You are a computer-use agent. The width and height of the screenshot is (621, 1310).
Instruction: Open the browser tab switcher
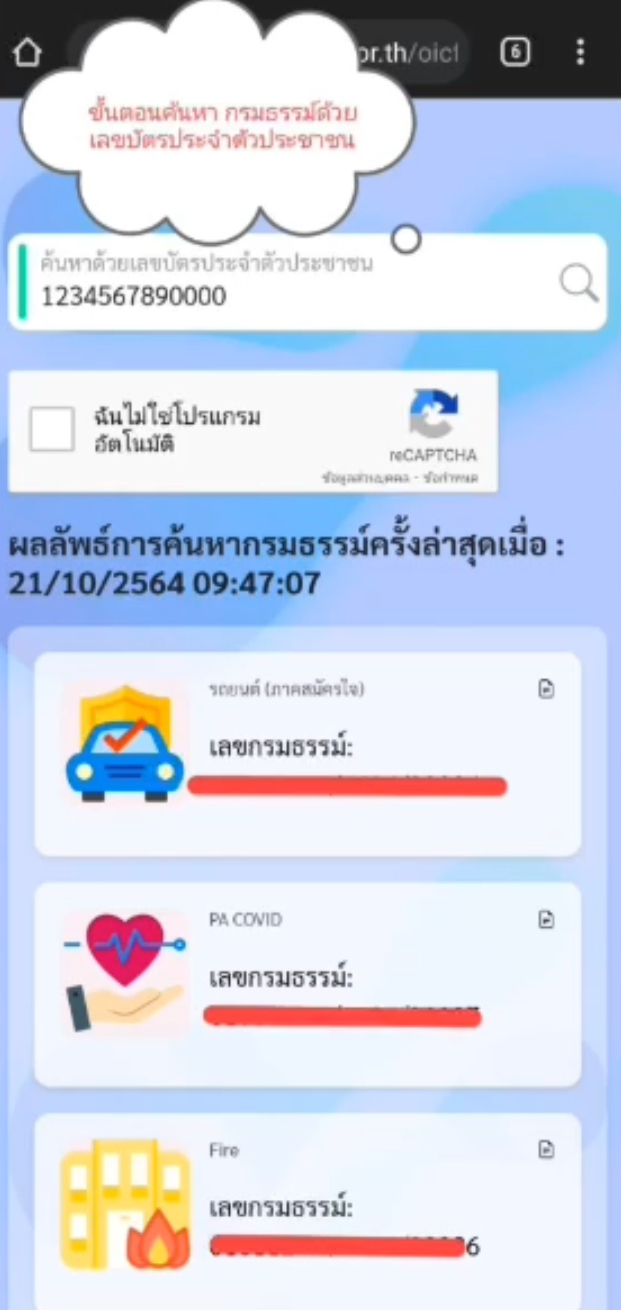tap(514, 52)
